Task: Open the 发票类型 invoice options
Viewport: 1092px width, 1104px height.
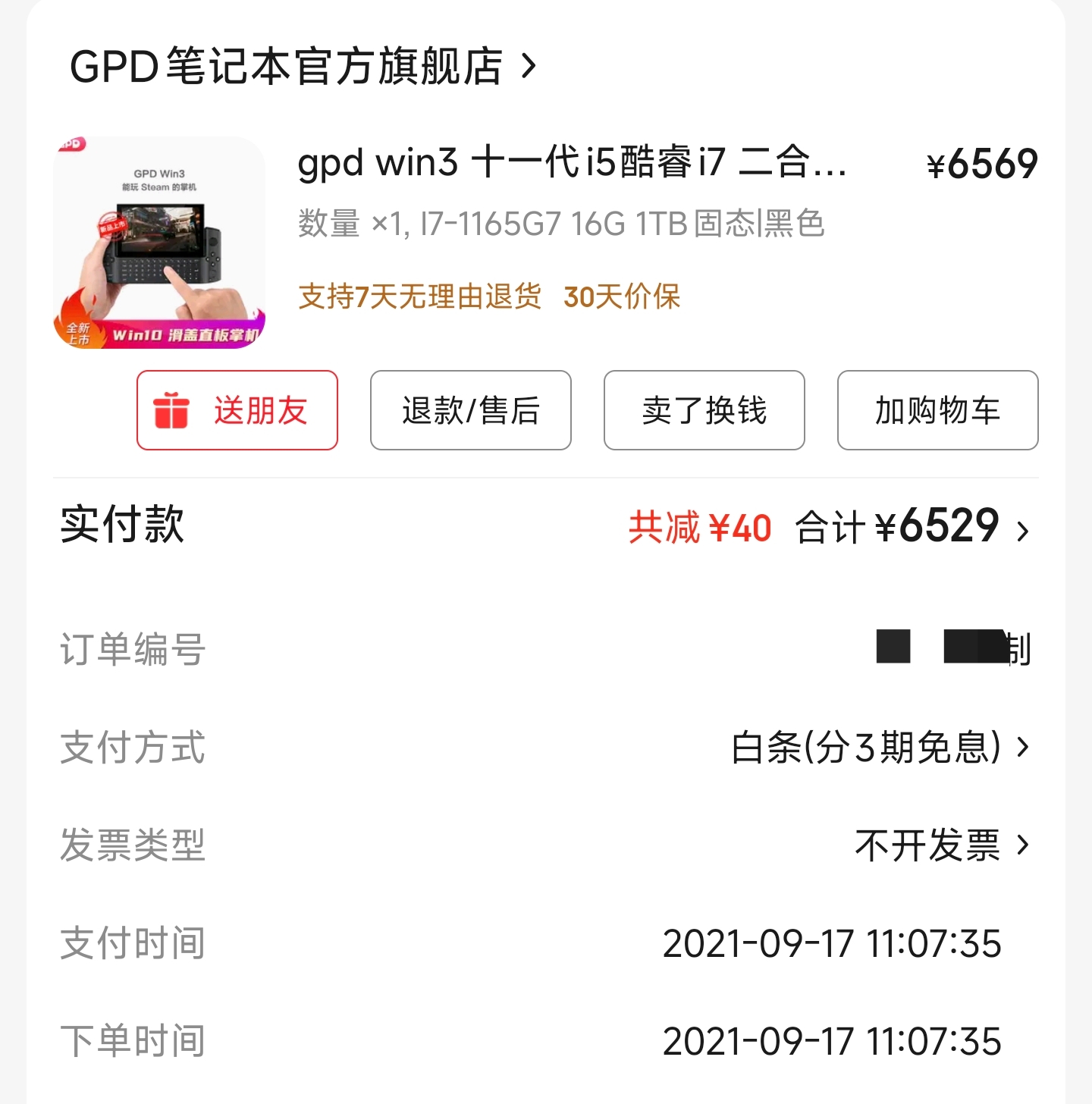Action: pyautogui.click(x=940, y=845)
